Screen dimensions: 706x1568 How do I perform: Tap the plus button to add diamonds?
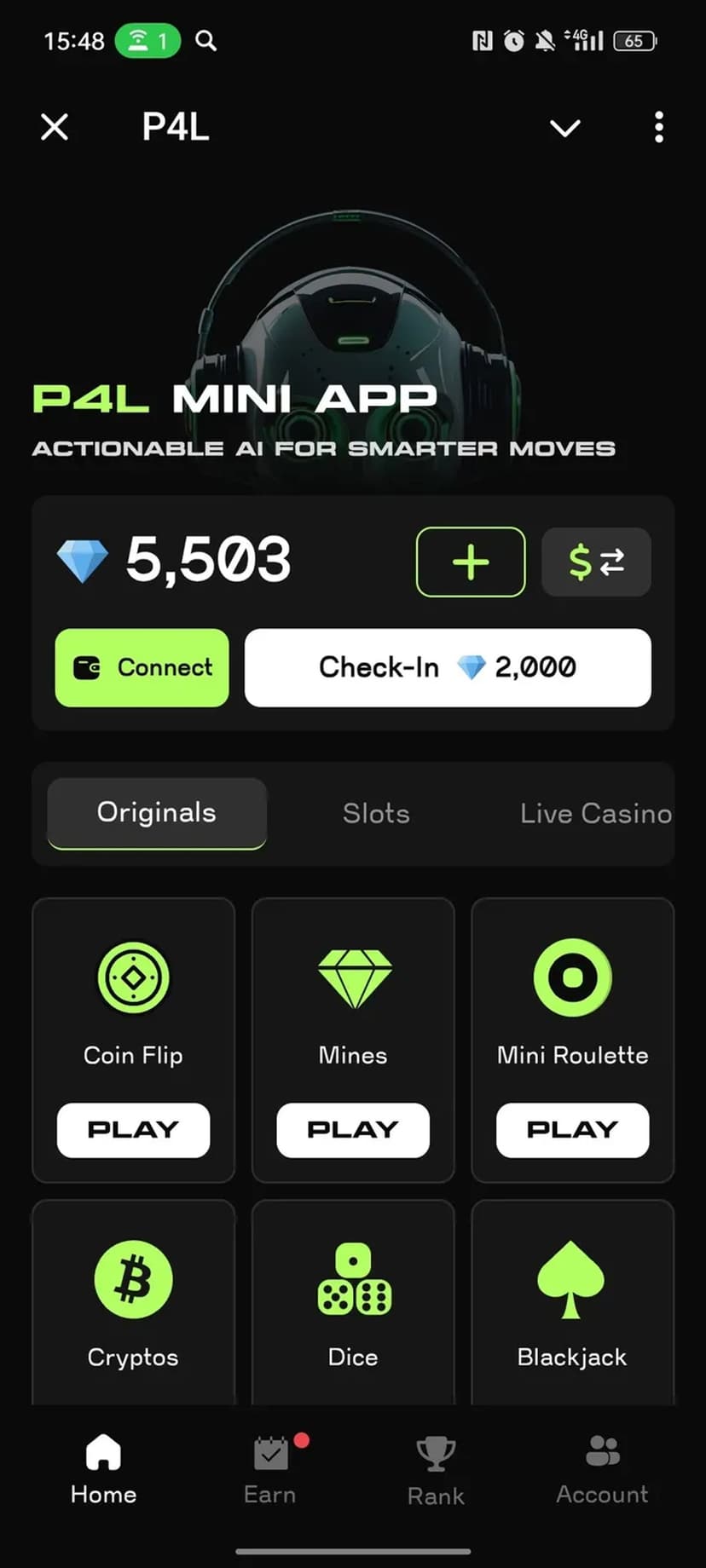471,562
